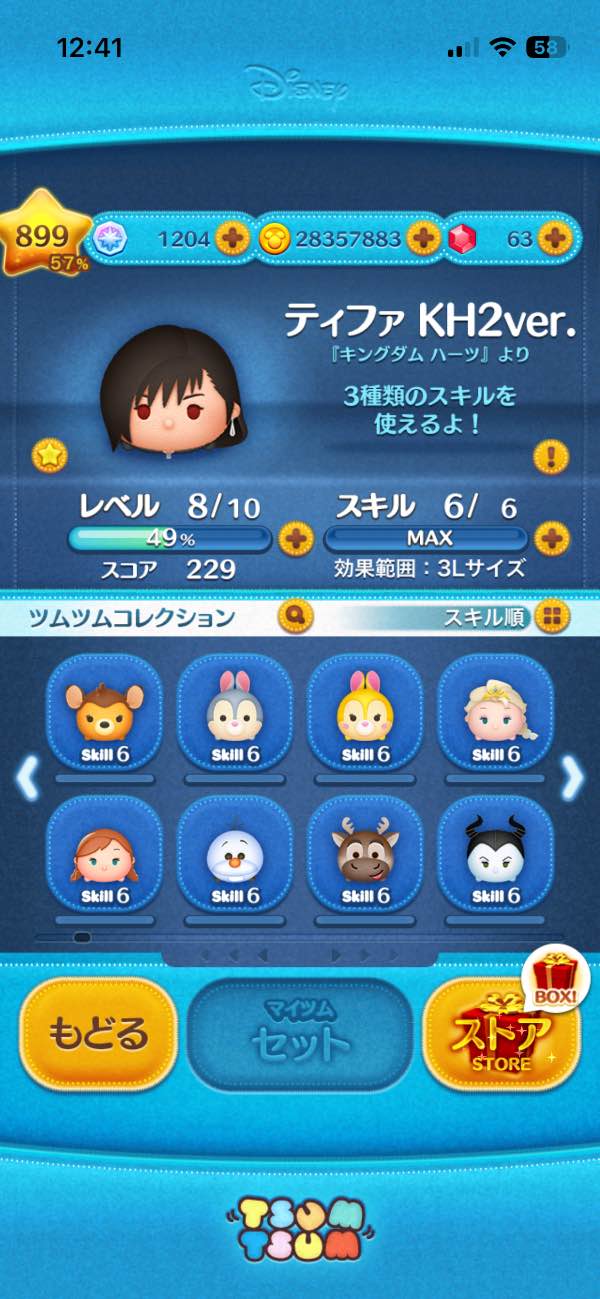Change sort order with the grid icon
This screenshot has height=1299, width=600.
point(548,617)
